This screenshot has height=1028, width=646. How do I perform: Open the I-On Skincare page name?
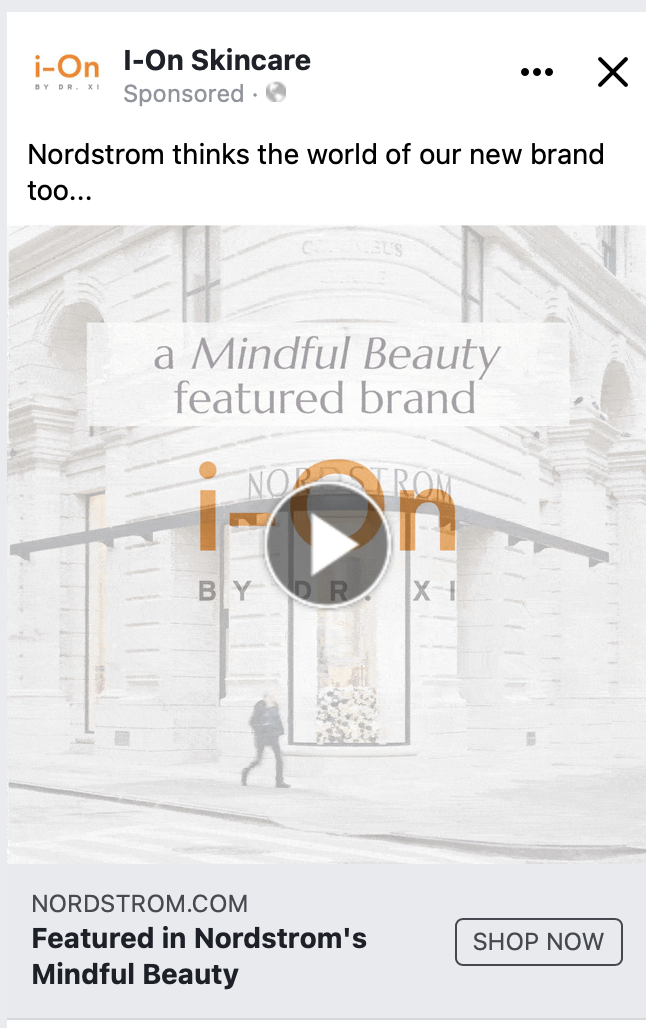[217, 60]
